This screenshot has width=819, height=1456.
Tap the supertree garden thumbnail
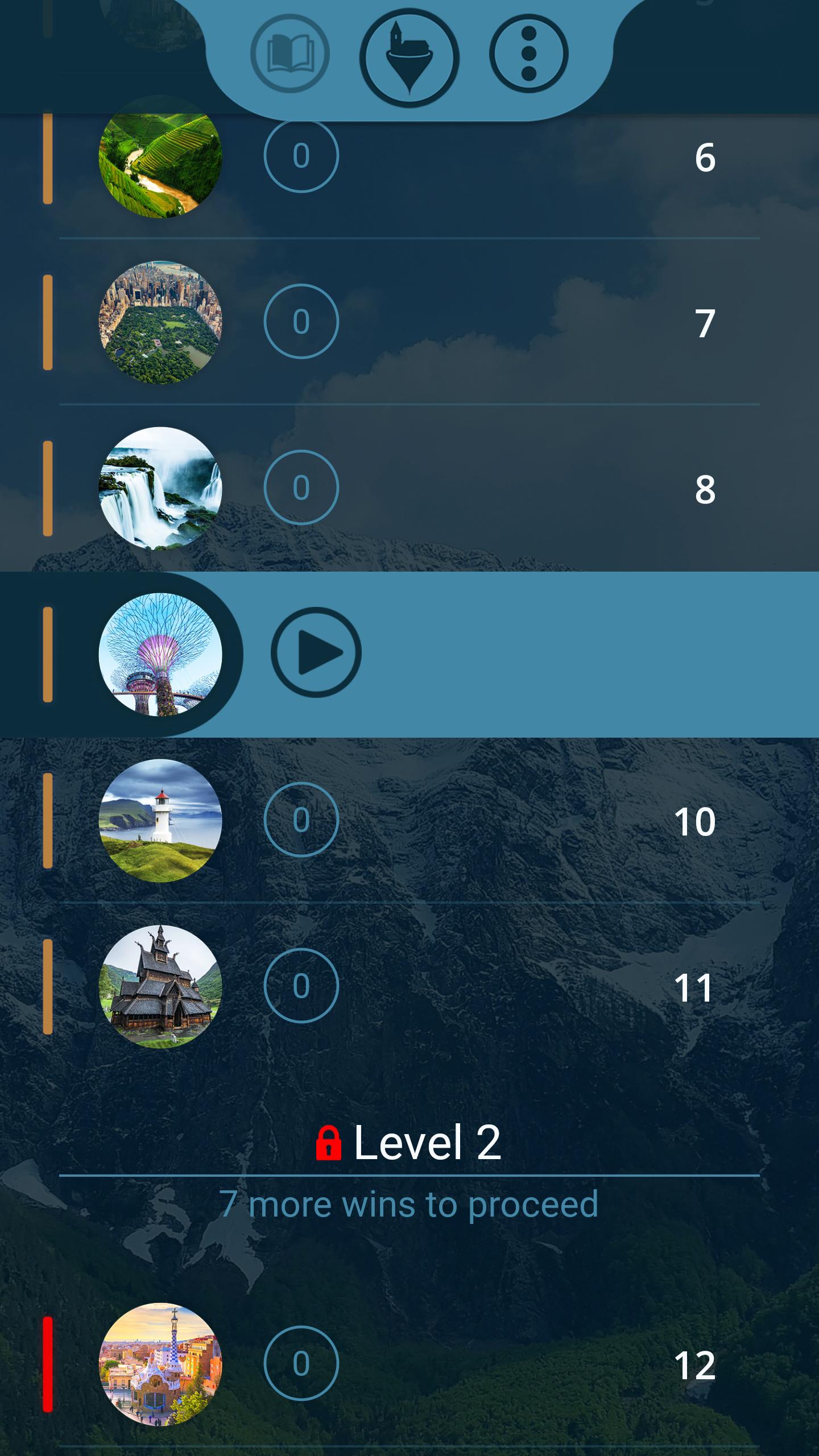pyautogui.click(x=160, y=654)
